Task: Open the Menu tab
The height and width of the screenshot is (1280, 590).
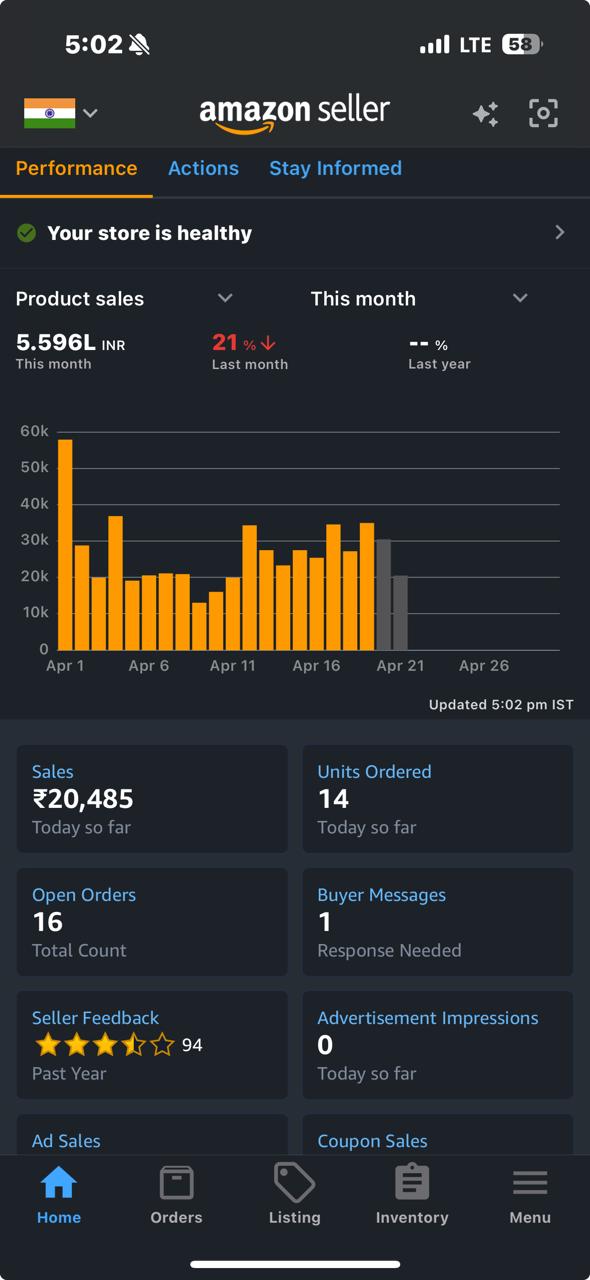Action: (530, 1195)
